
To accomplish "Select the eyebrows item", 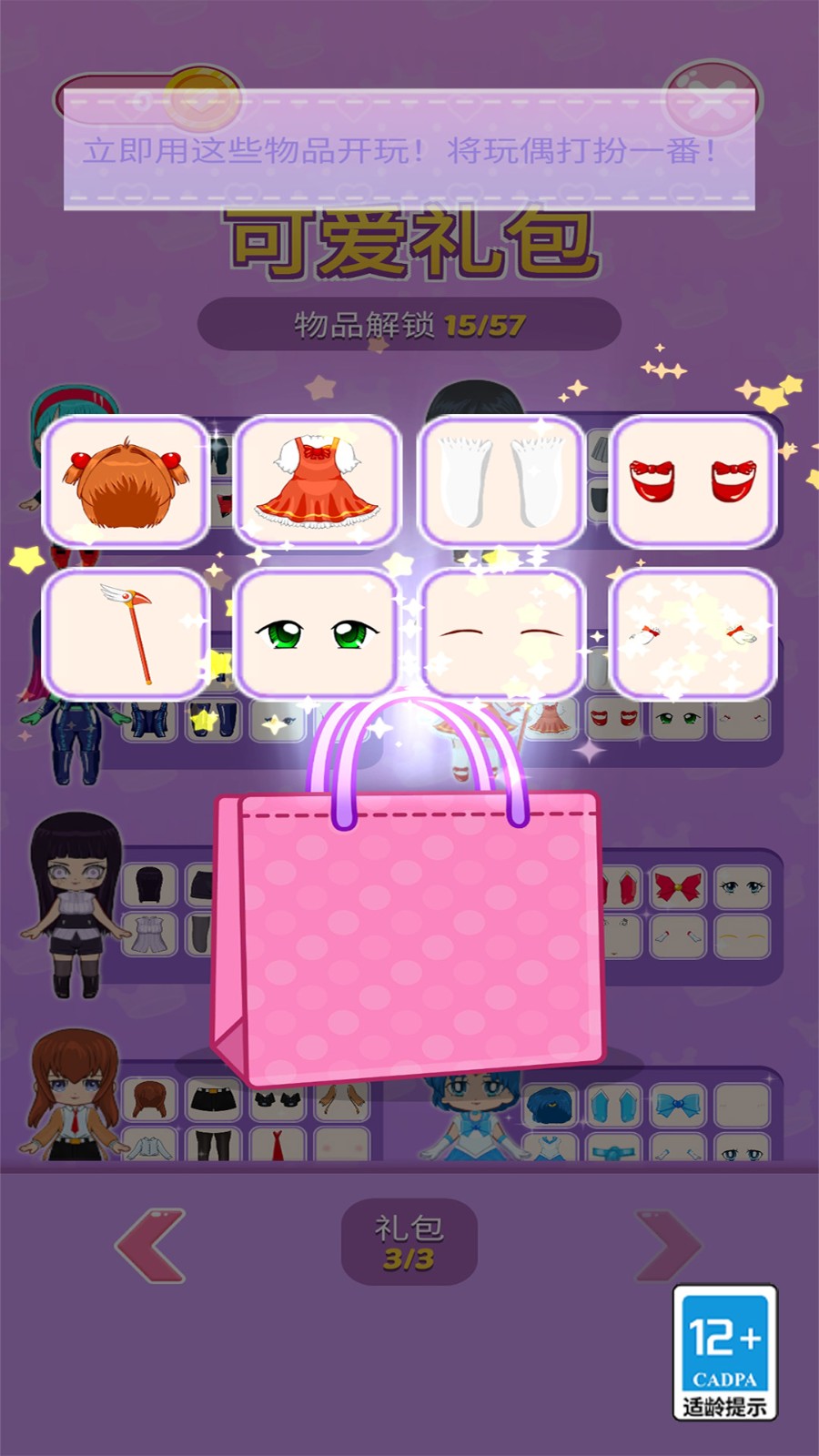I will point(500,633).
